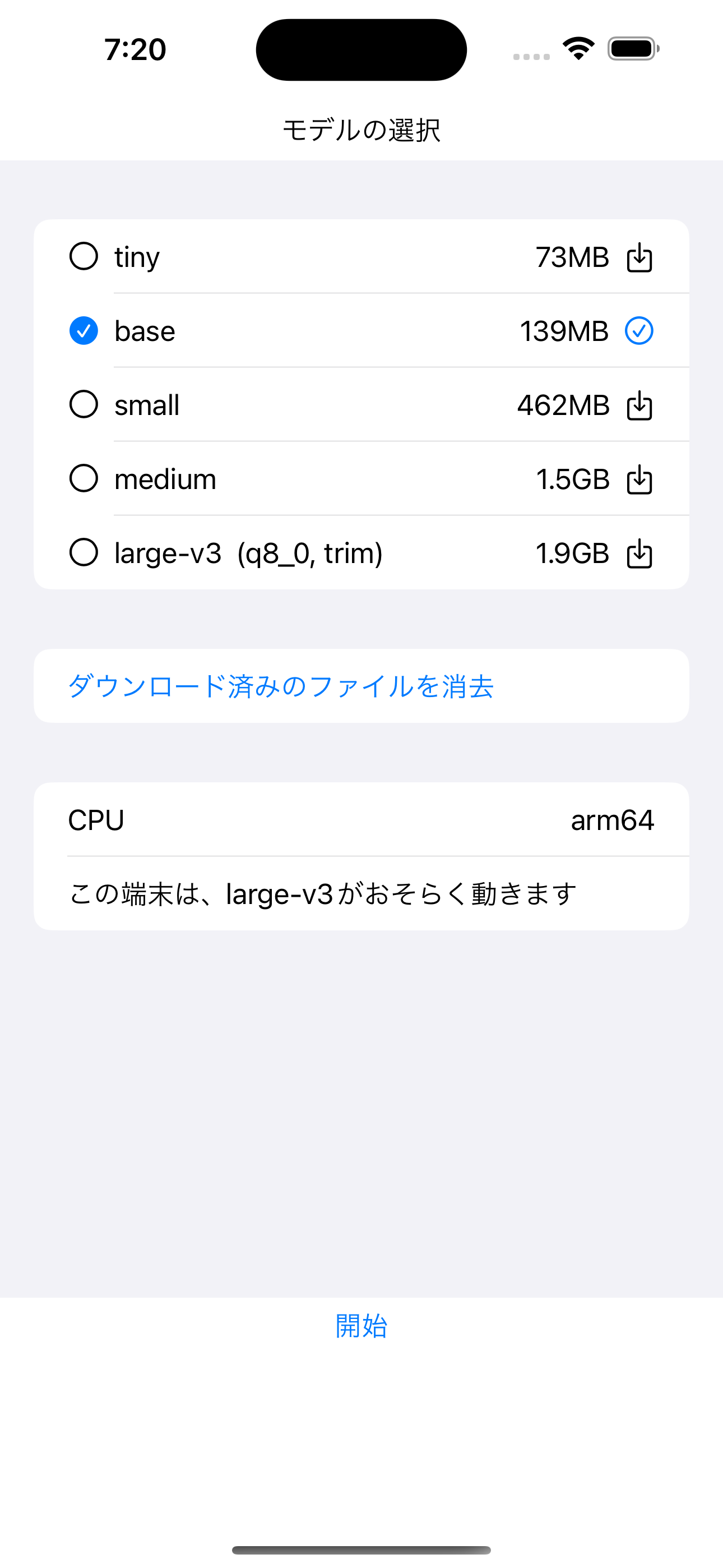
Task: Download the small model
Action: pyautogui.click(x=639, y=405)
